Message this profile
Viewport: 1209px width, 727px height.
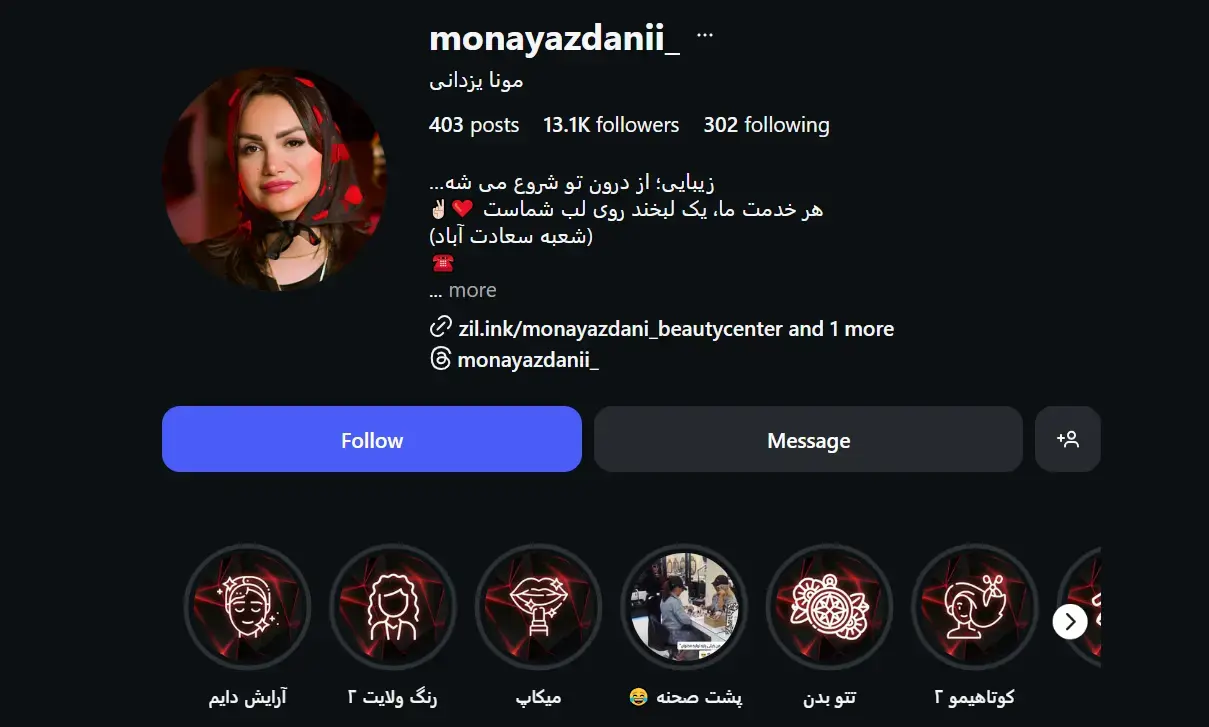[808, 439]
